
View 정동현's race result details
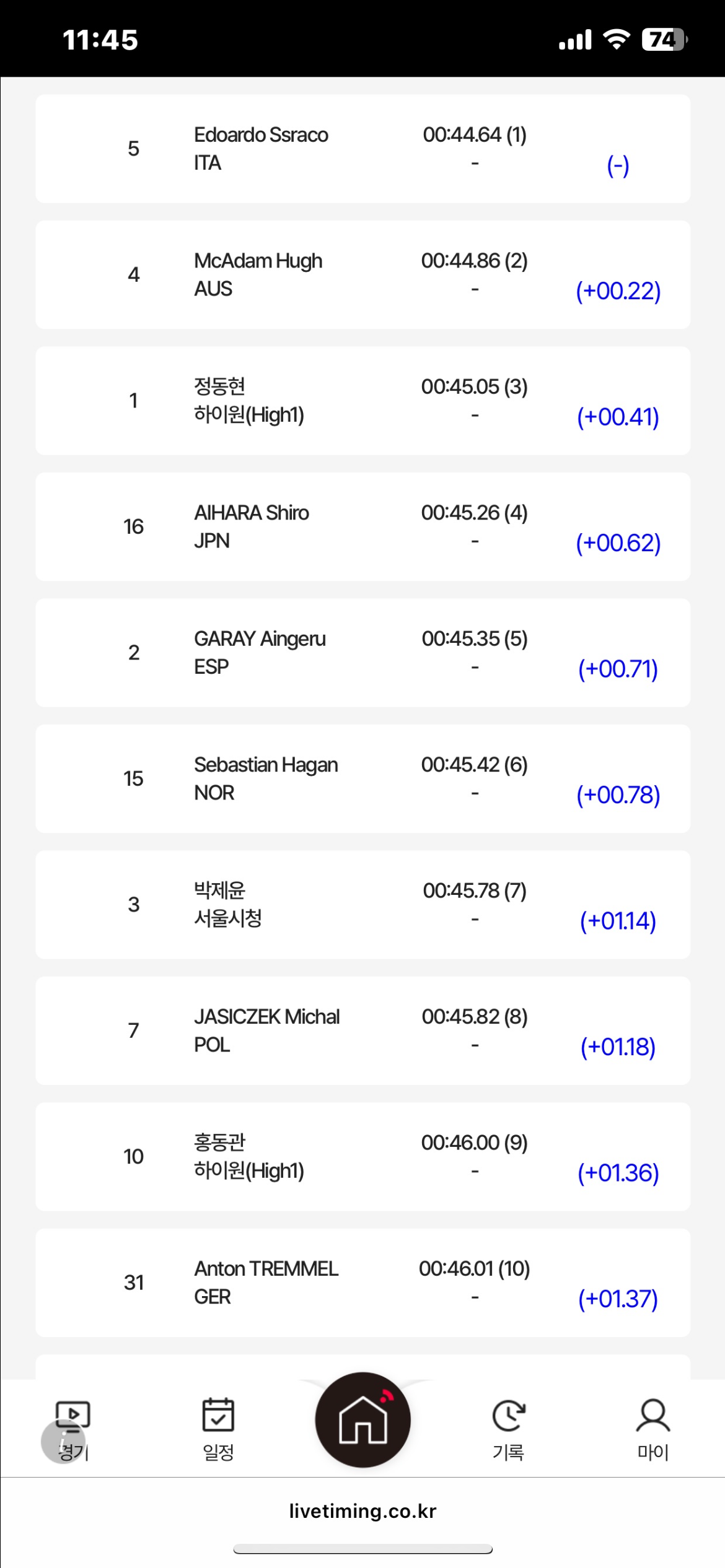pyautogui.click(x=362, y=401)
